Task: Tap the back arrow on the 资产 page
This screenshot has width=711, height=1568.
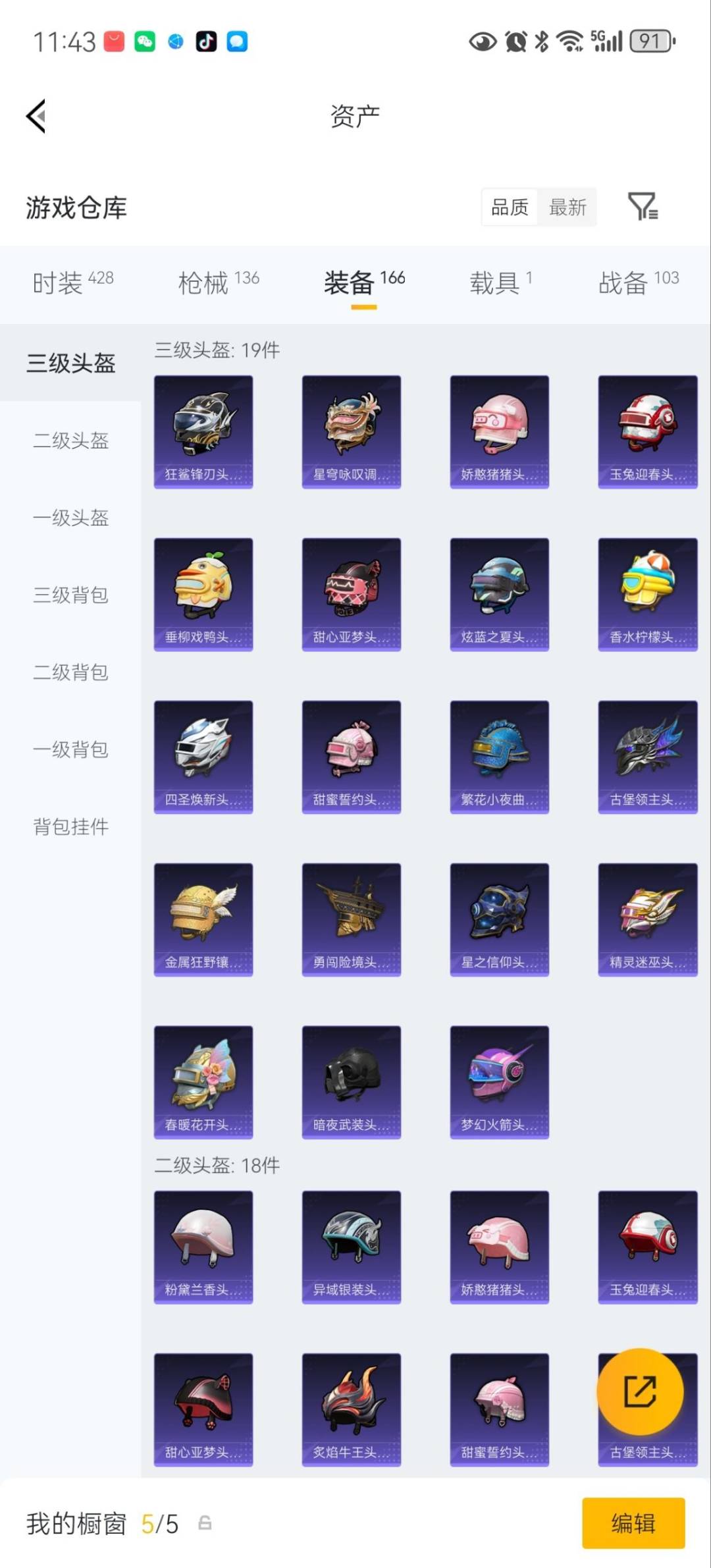Action: [35, 115]
